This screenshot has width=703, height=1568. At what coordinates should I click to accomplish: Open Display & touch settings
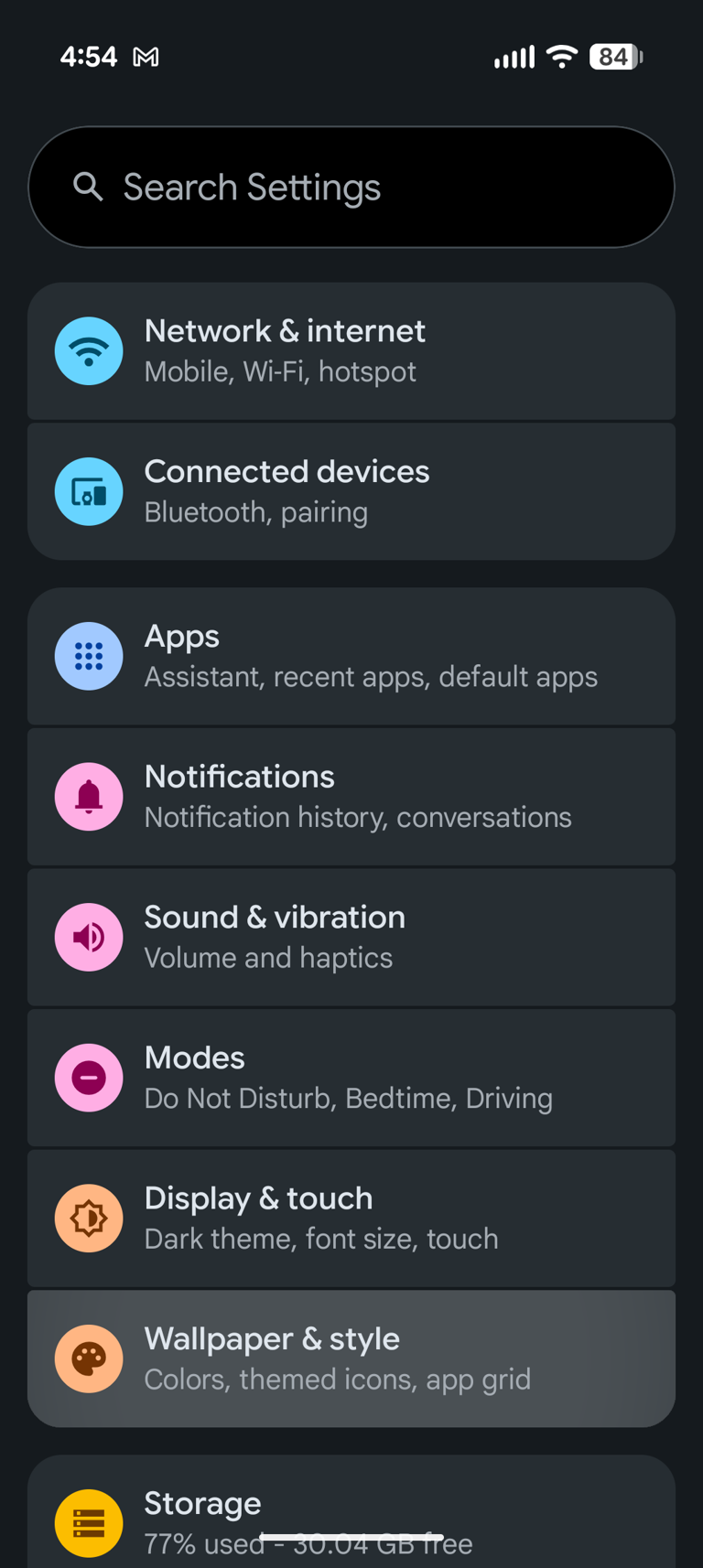(x=351, y=1218)
